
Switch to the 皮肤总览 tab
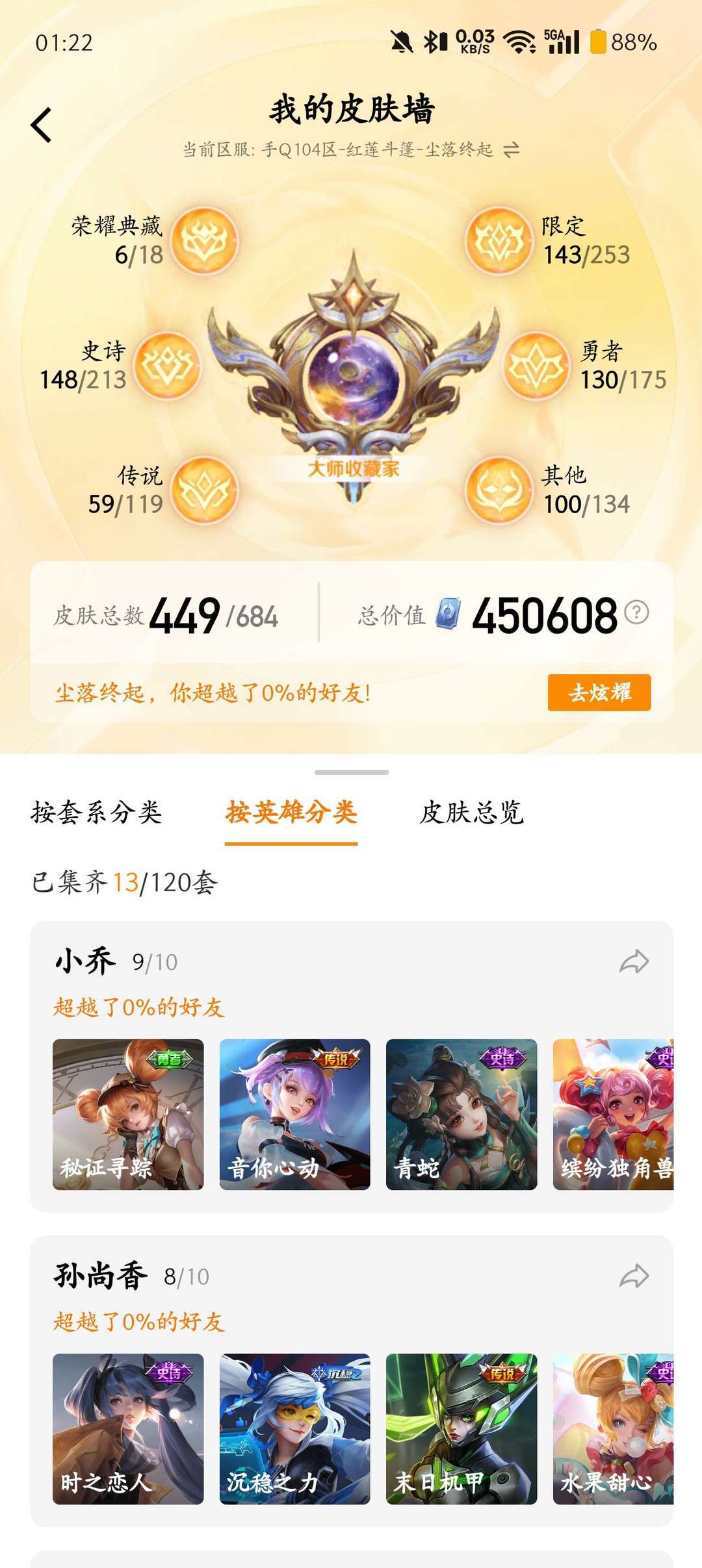click(x=472, y=813)
